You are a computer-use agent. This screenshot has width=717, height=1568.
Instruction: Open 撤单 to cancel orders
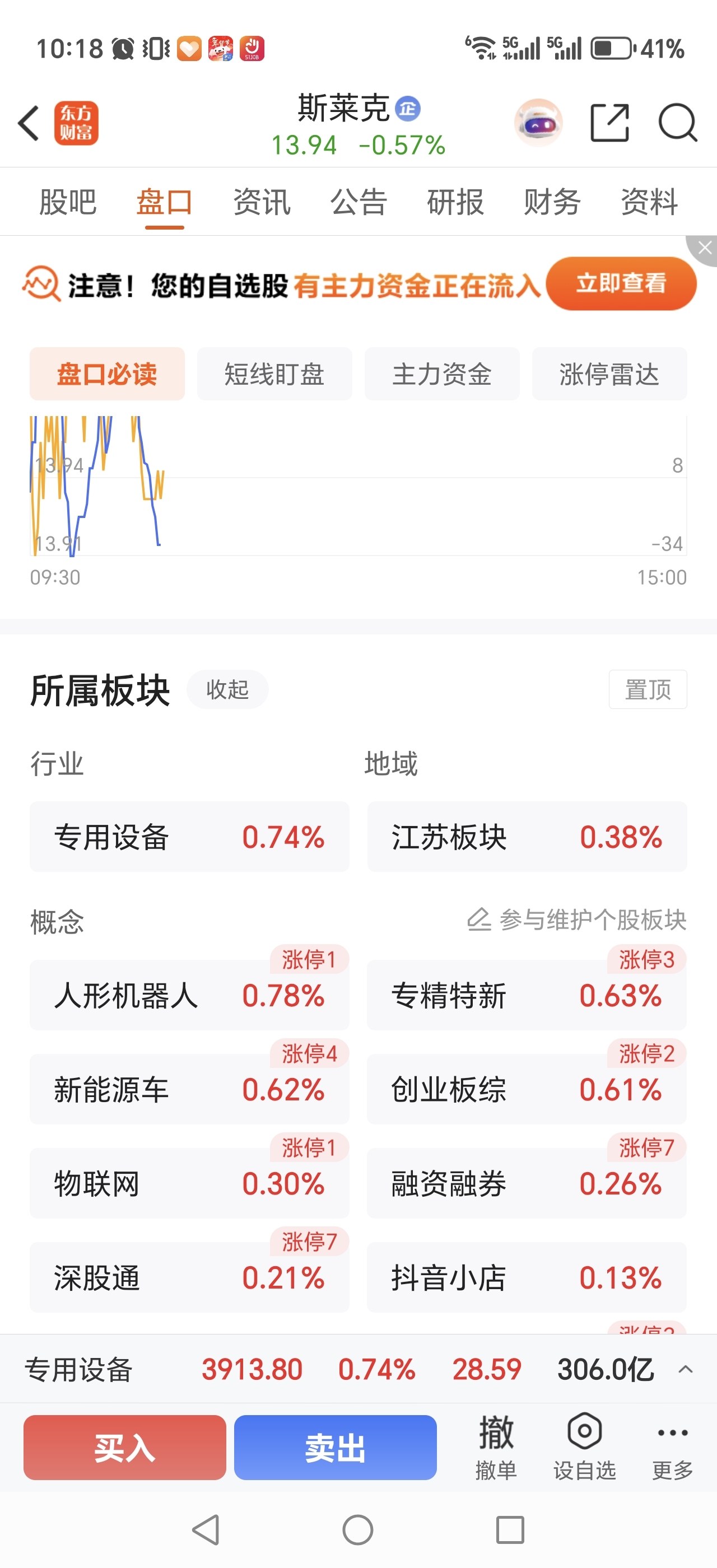496,1448
